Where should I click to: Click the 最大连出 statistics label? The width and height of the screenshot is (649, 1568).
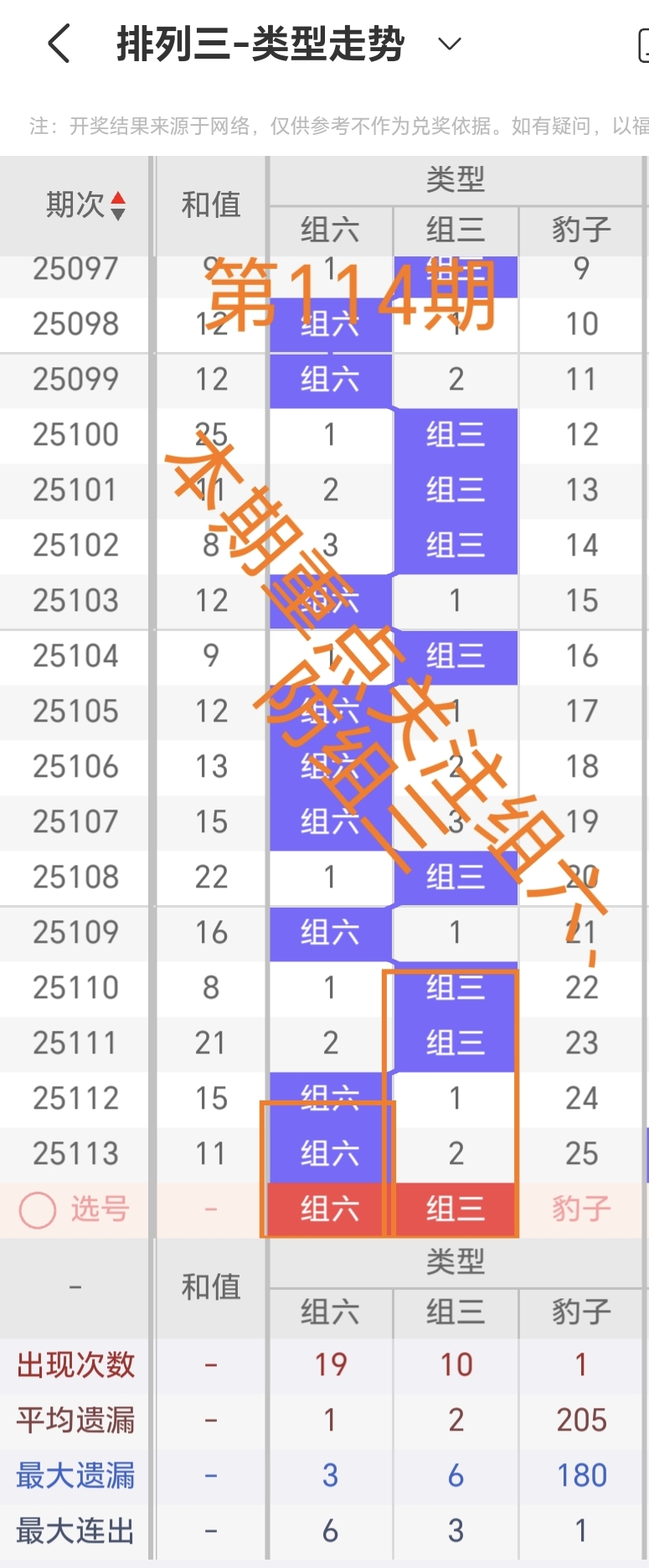74,1529
